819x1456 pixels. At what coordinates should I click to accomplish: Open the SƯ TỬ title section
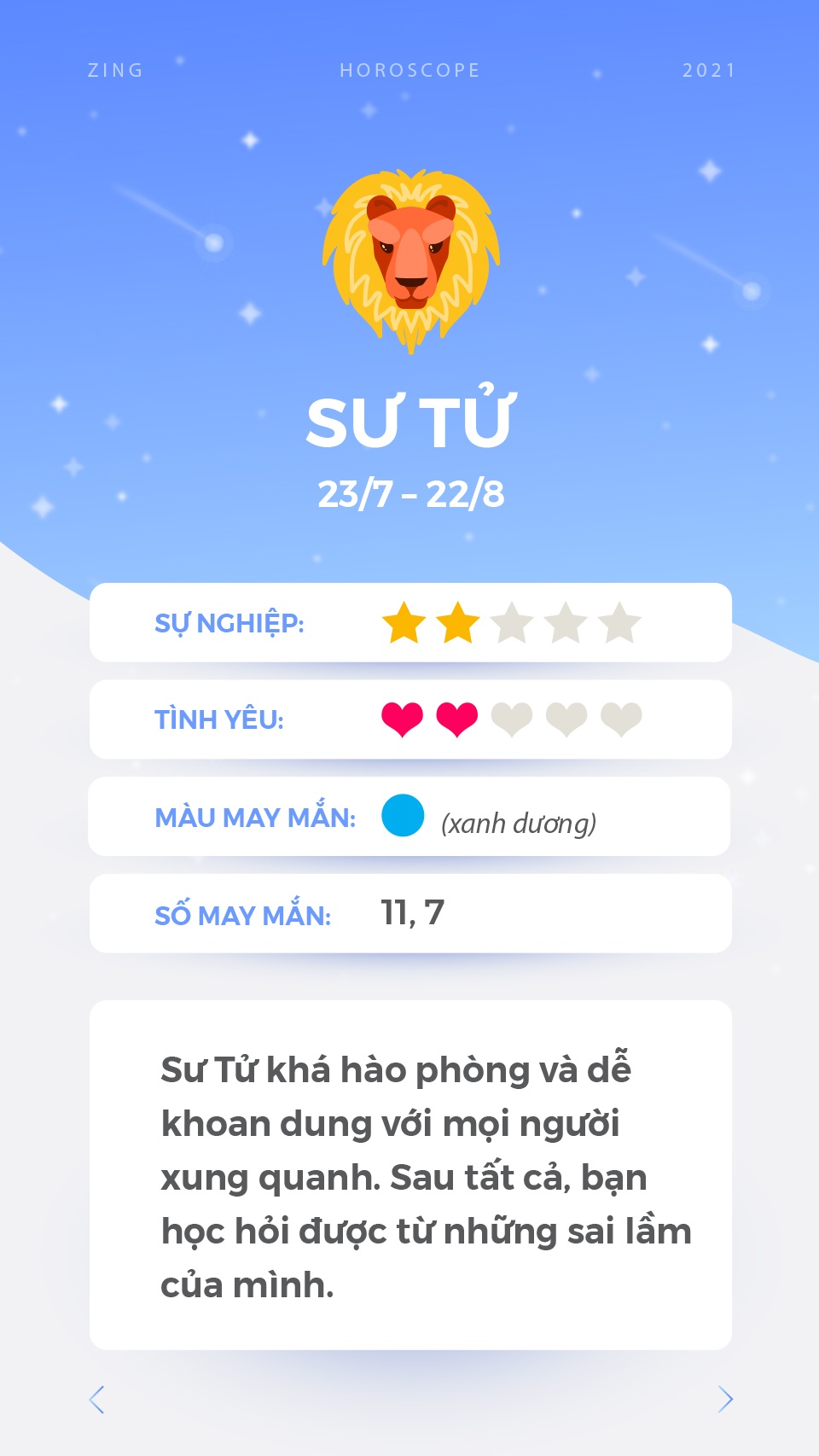409,420
